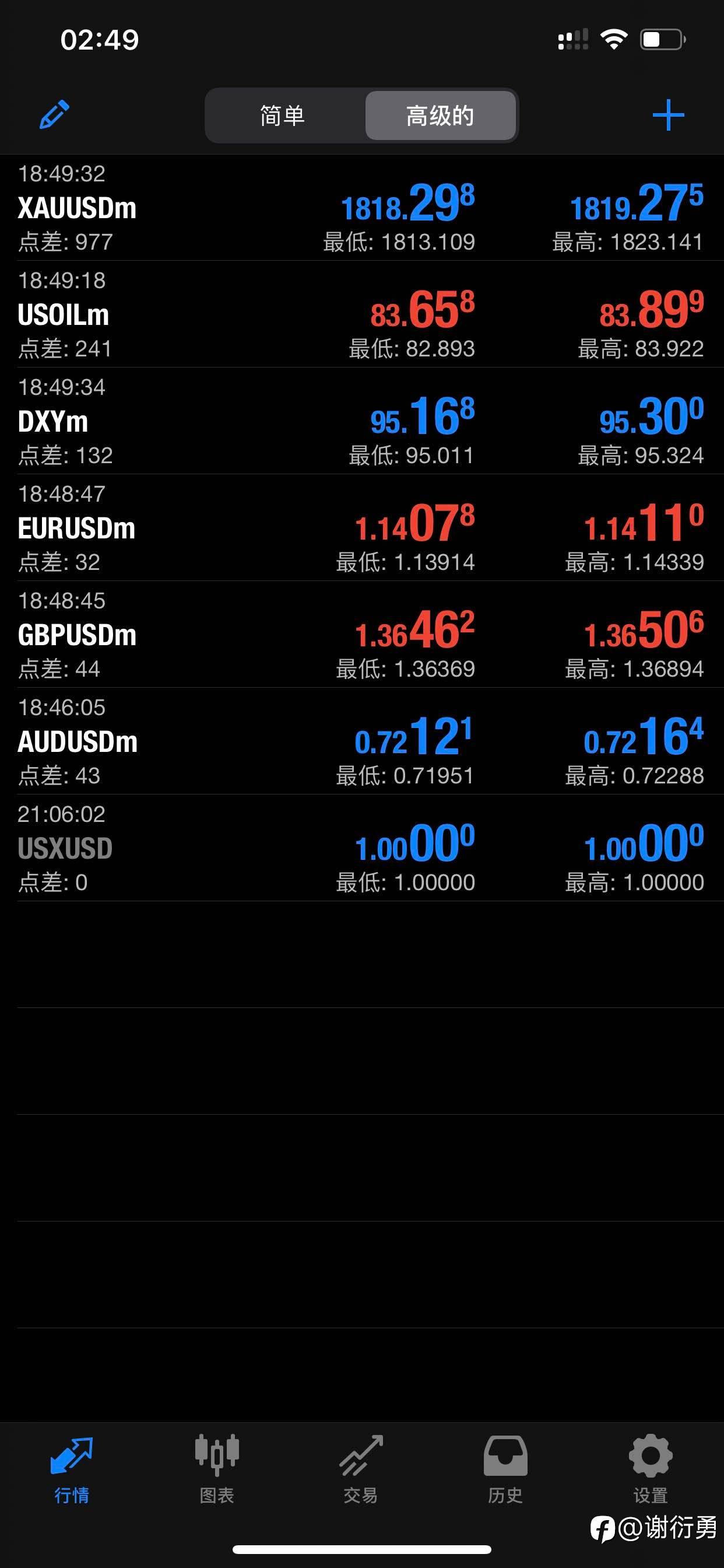Go to the 行情 tab

[x=72, y=1469]
